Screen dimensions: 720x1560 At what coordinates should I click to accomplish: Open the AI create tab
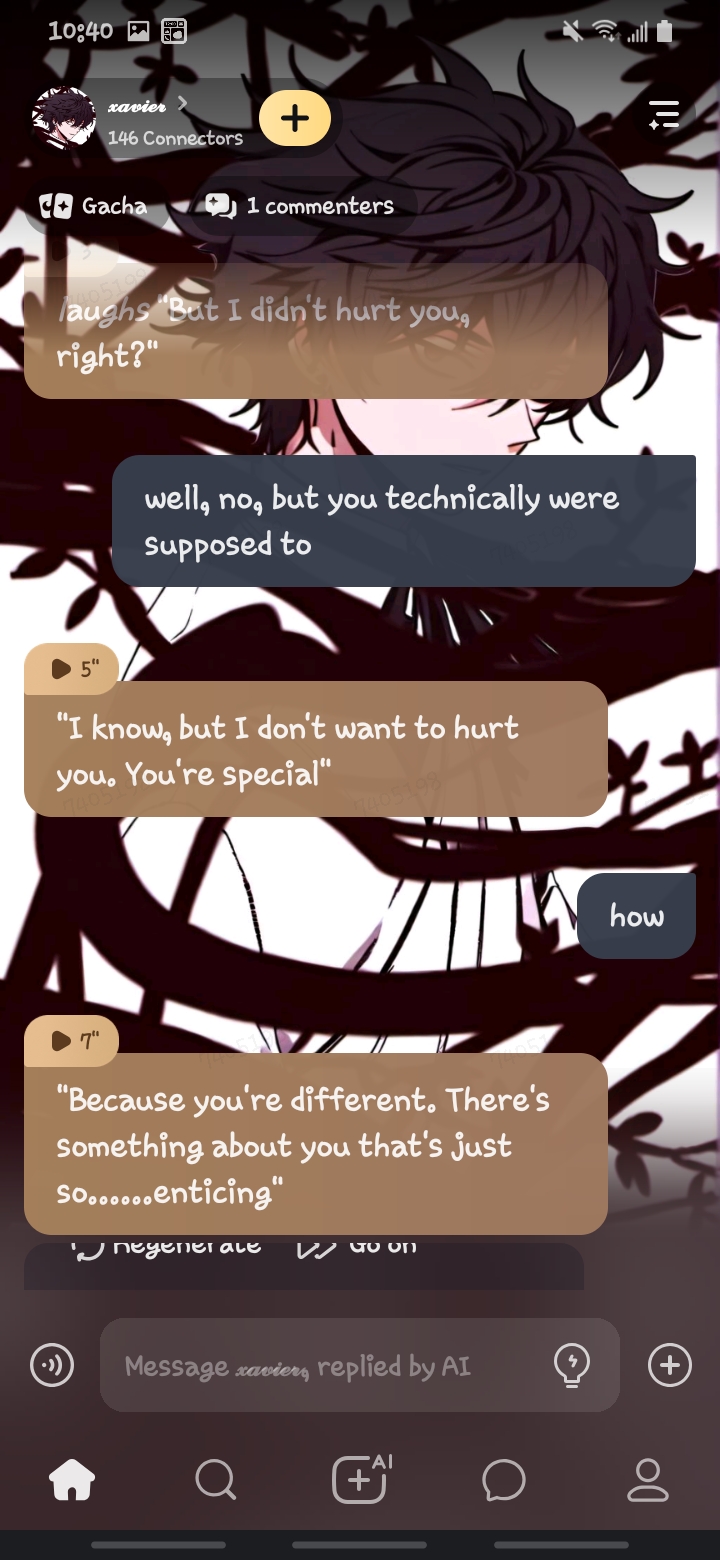click(360, 1480)
